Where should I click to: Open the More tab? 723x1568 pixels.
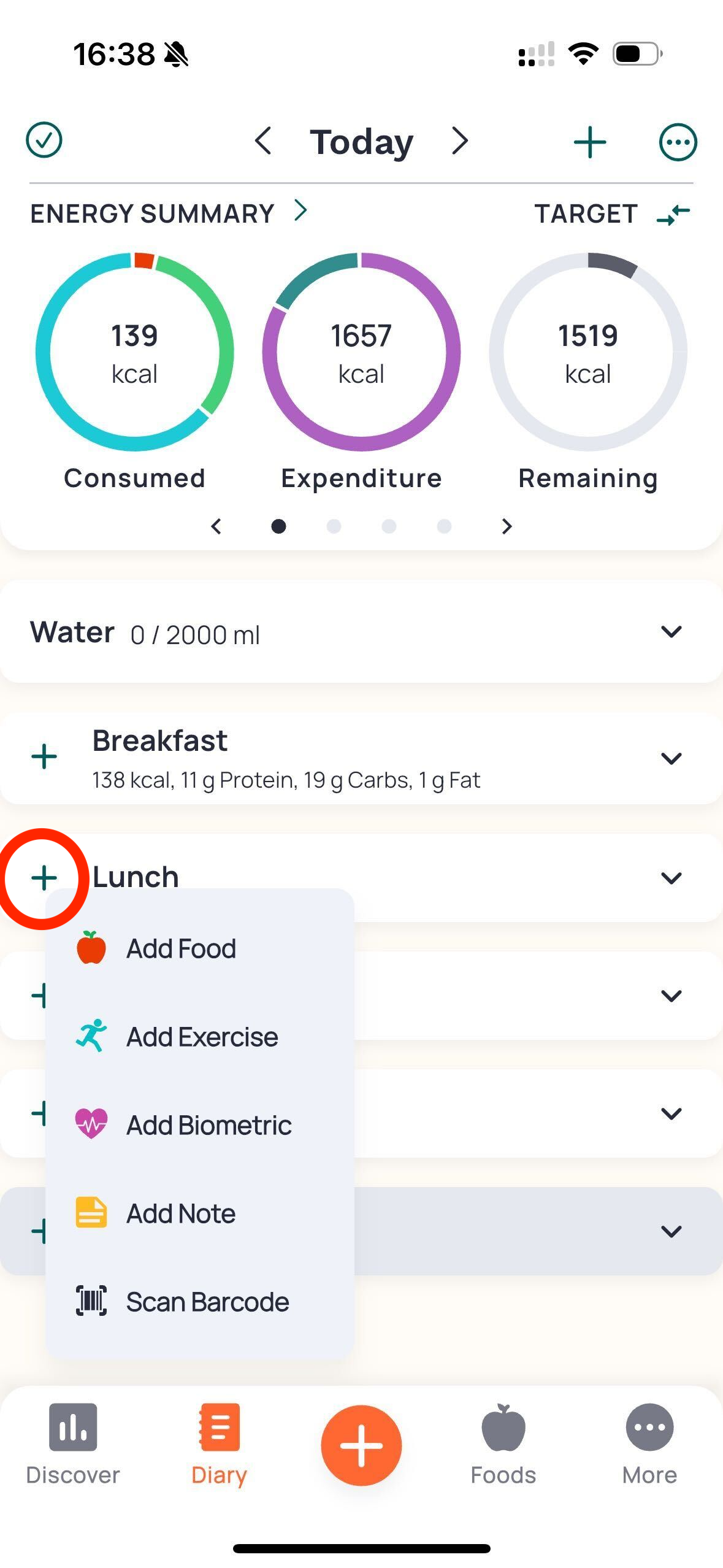pyautogui.click(x=649, y=1444)
